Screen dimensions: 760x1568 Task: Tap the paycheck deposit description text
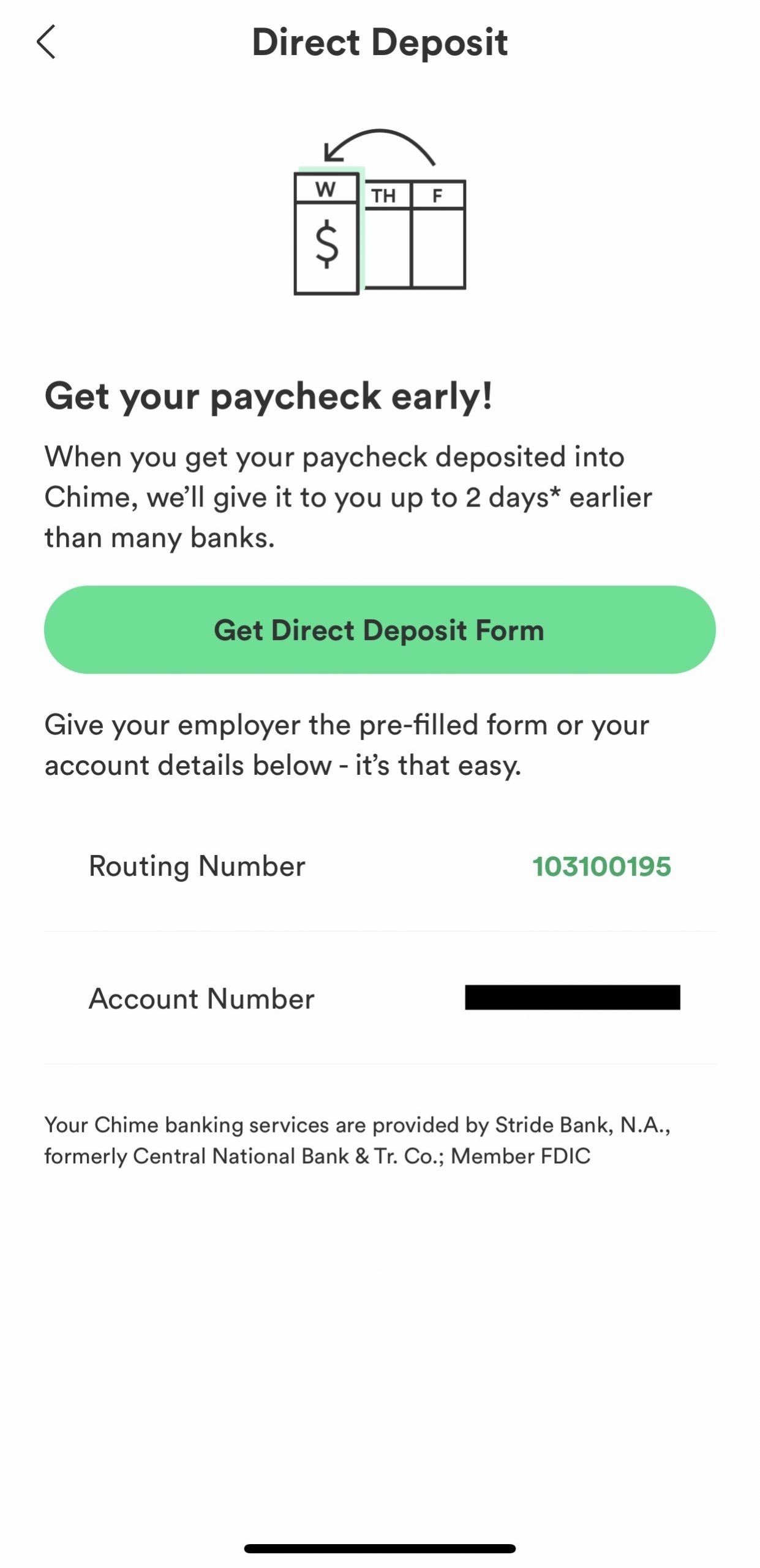(x=349, y=496)
